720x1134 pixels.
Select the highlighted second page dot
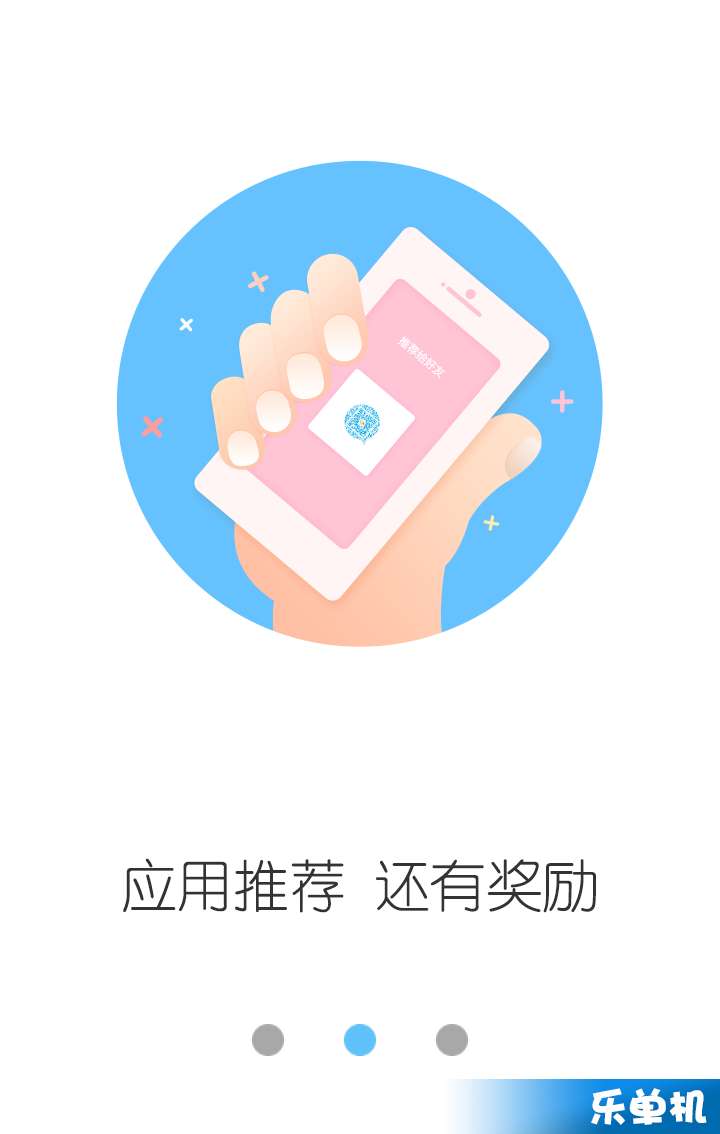360,1040
